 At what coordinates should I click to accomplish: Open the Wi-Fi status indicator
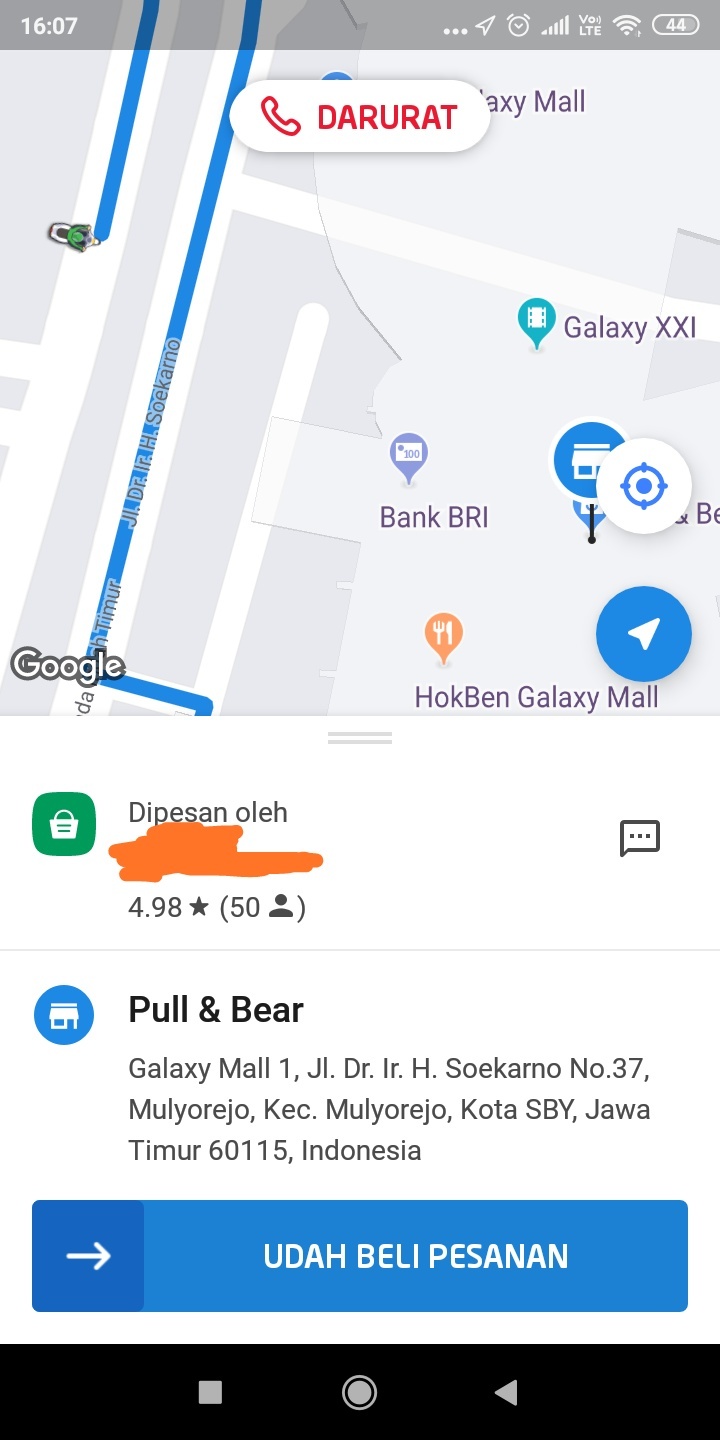628,27
